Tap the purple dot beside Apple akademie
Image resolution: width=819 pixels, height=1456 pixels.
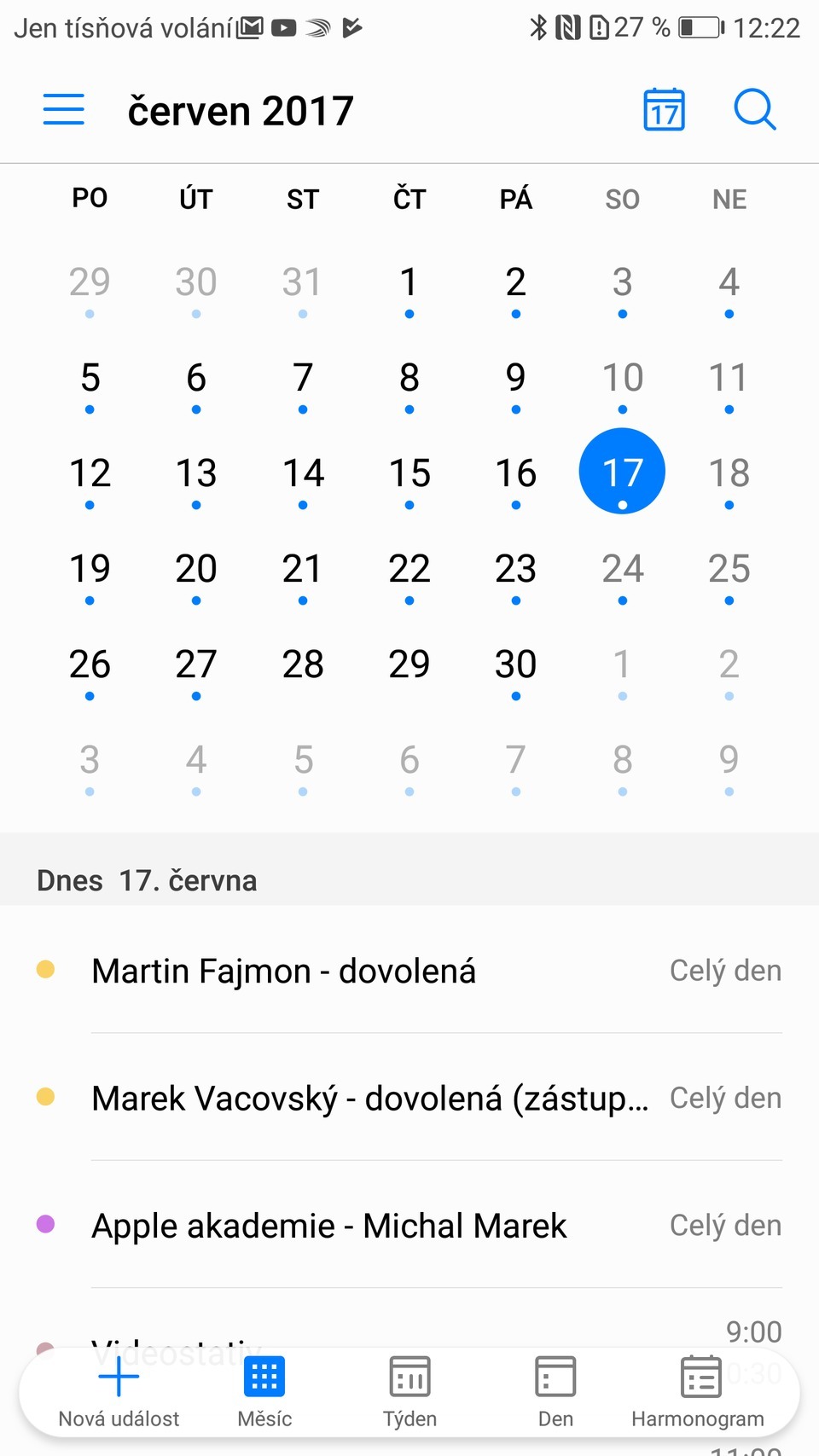[x=45, y=1226]
